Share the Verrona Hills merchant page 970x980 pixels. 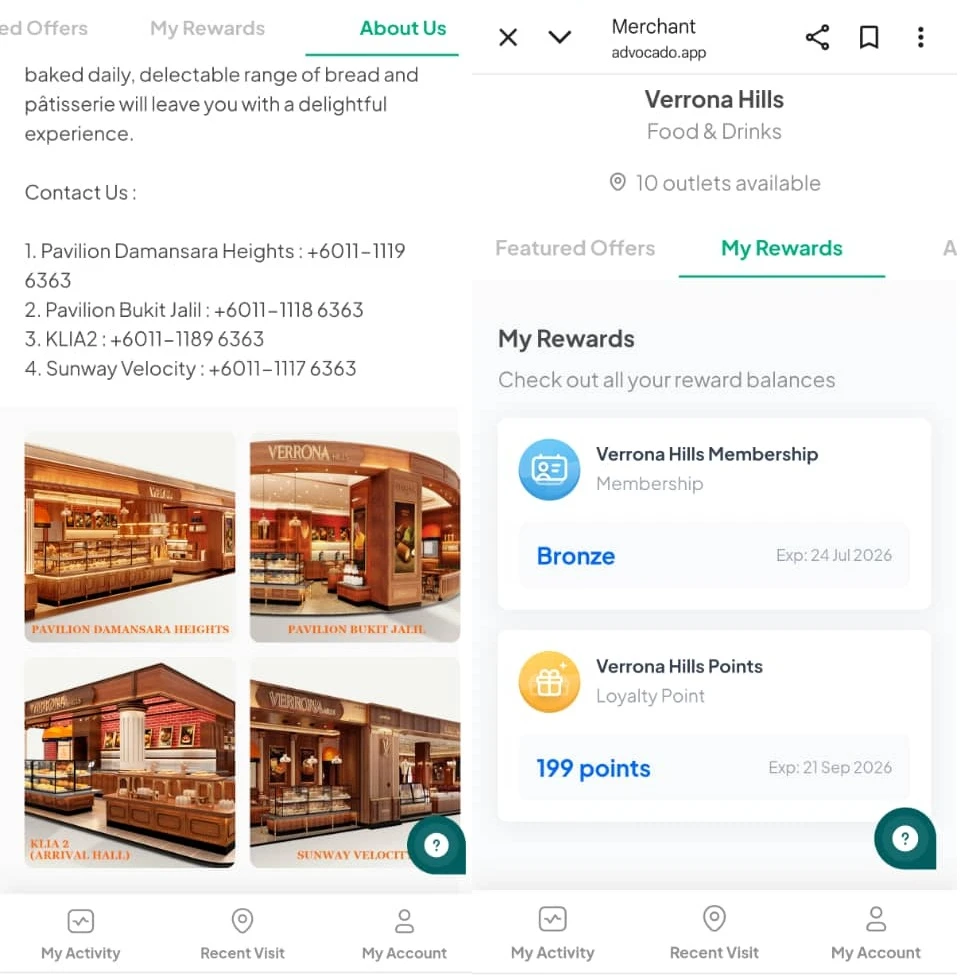(x=817, y=38)
